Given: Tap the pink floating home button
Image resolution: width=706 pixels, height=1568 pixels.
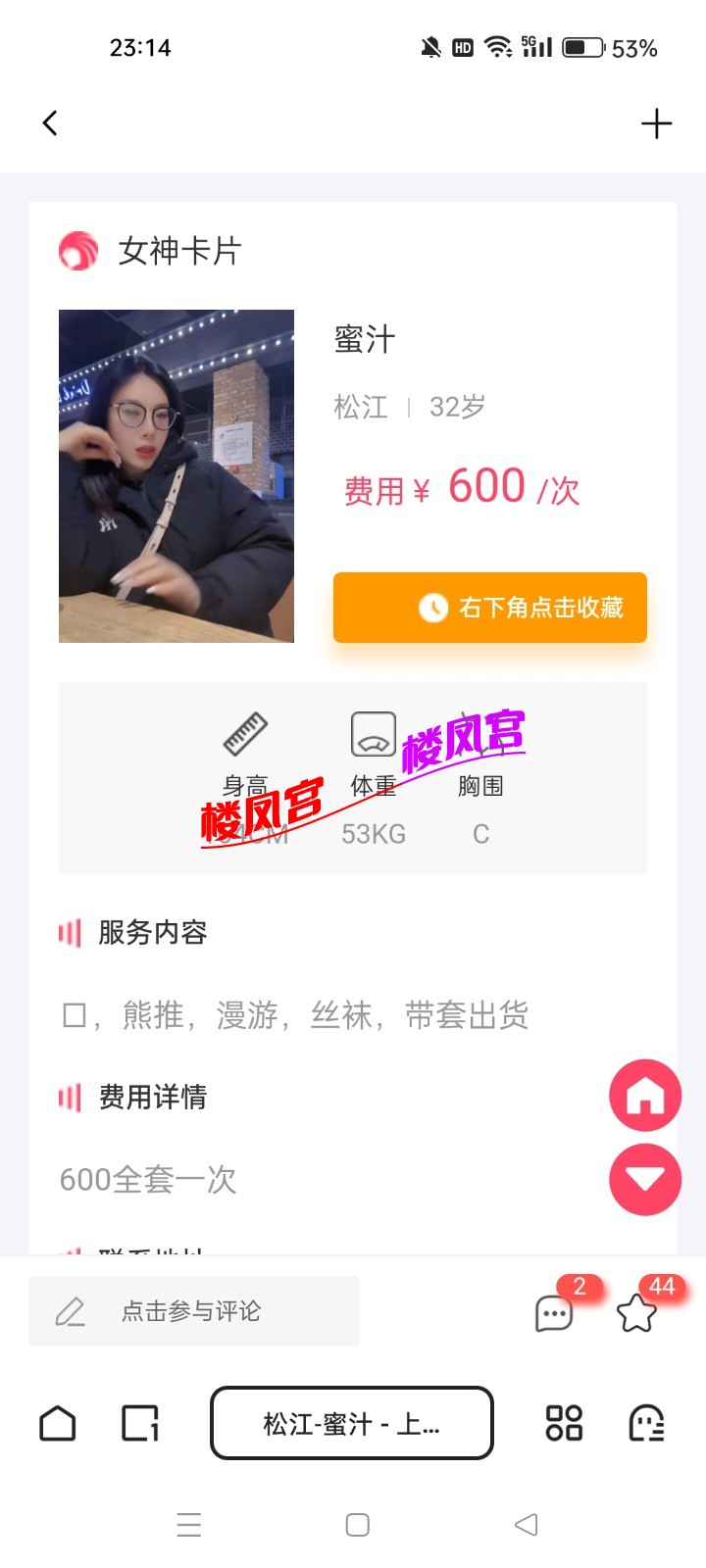Looking at the screenshot, I should pos(645,1096).
